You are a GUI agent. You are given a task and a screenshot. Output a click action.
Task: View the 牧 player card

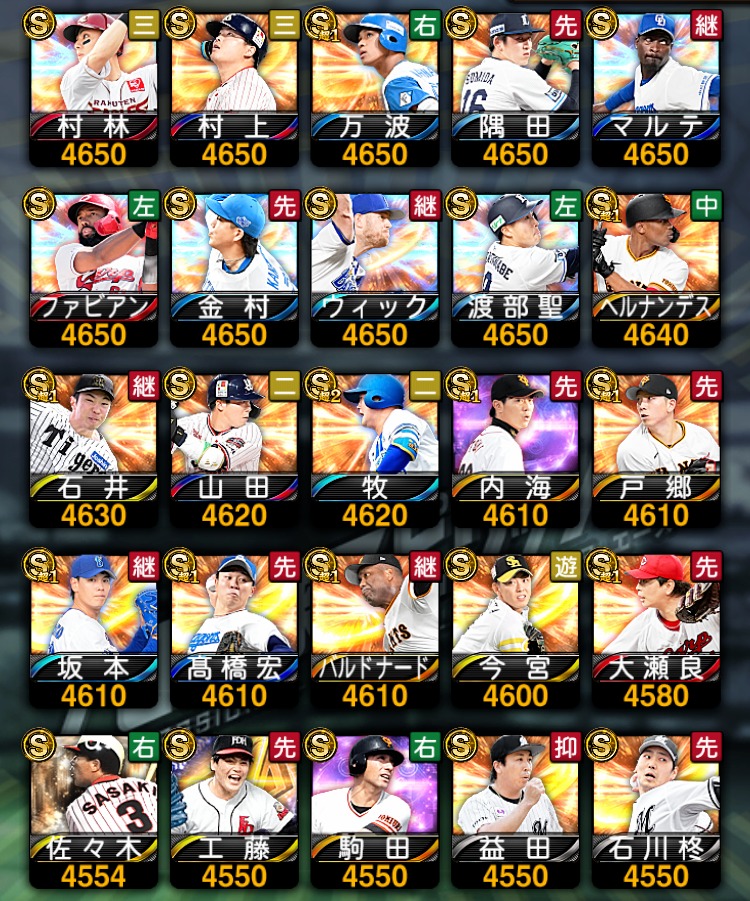[374, 448]
